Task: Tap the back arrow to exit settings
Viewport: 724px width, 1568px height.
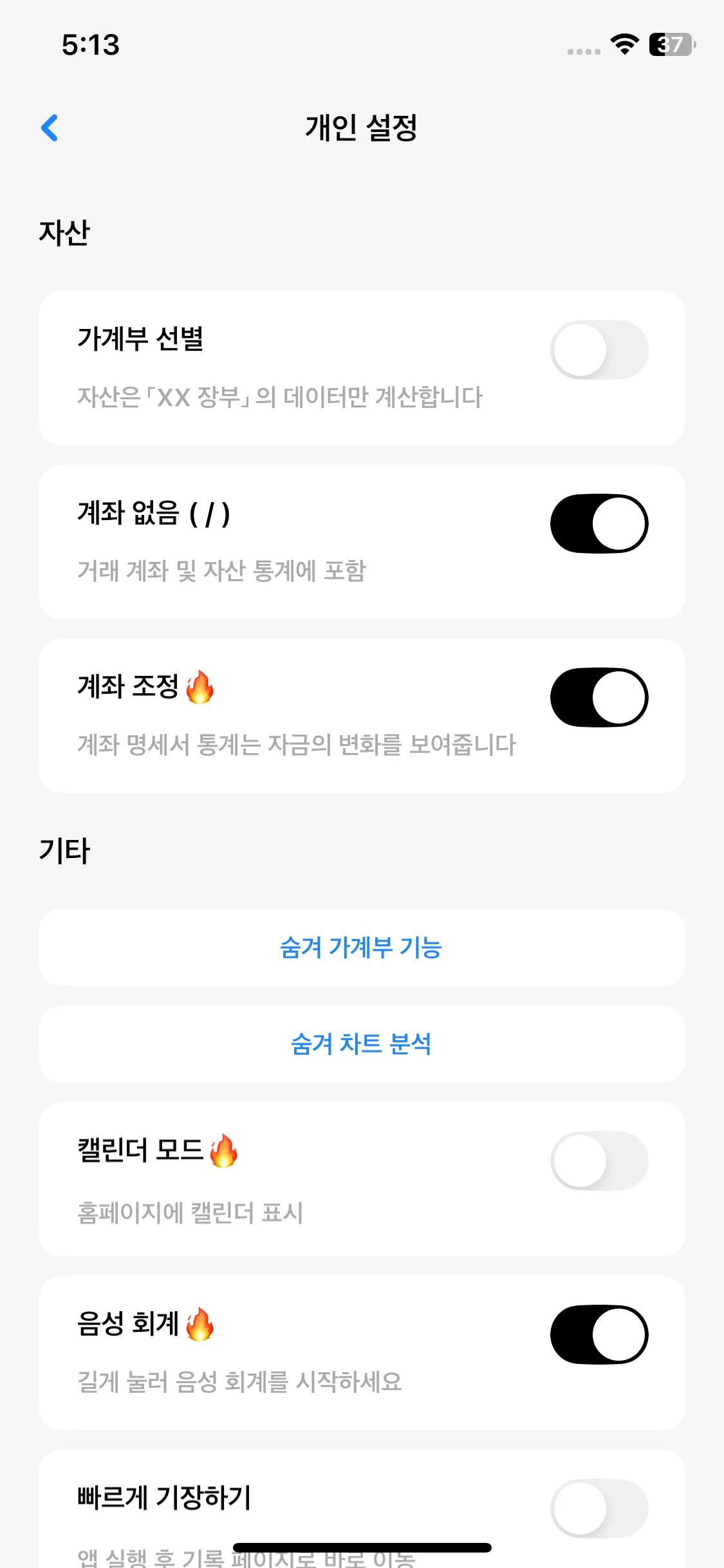Action: coord(50,127)
